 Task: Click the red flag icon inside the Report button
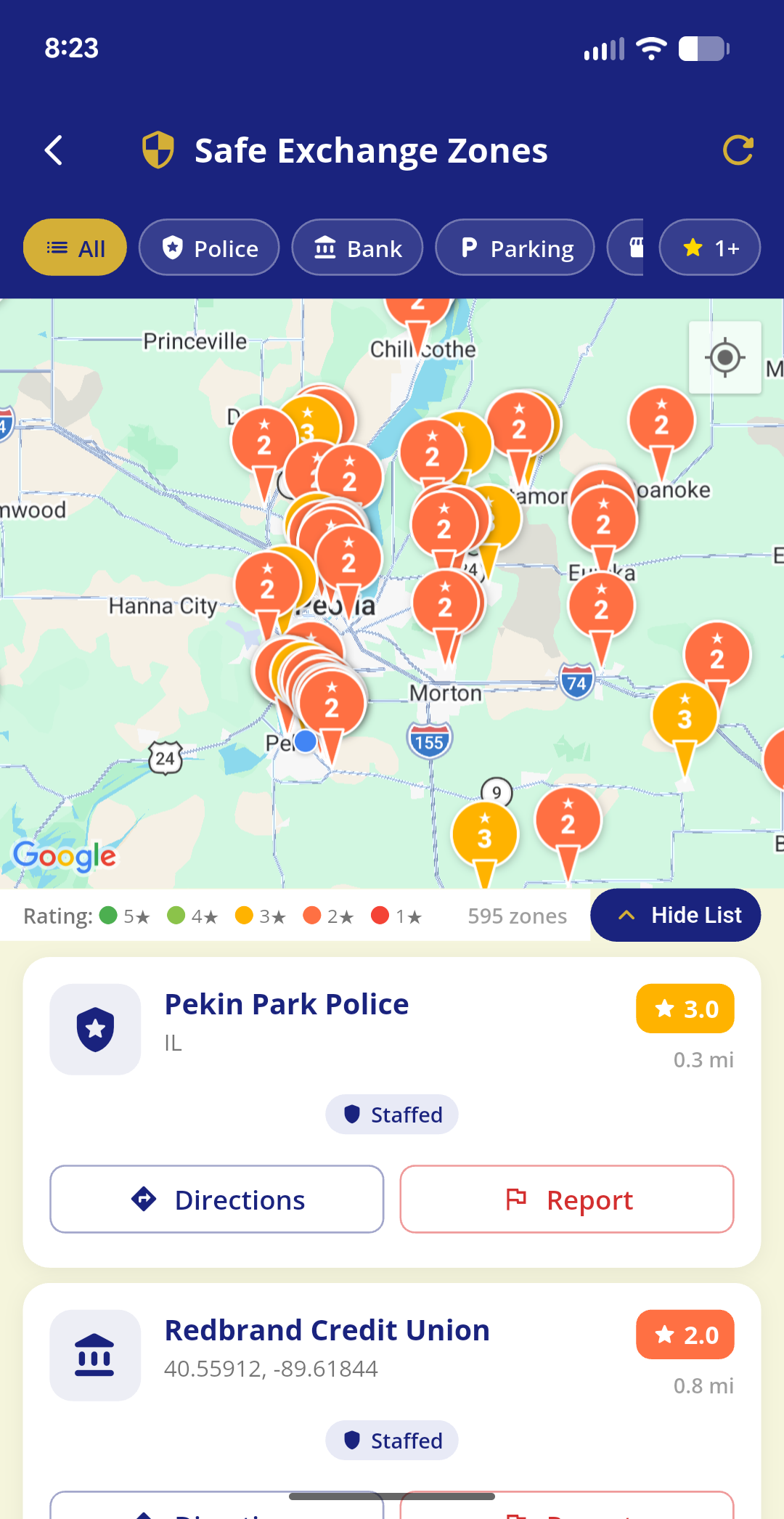(x=518, y=1199)
